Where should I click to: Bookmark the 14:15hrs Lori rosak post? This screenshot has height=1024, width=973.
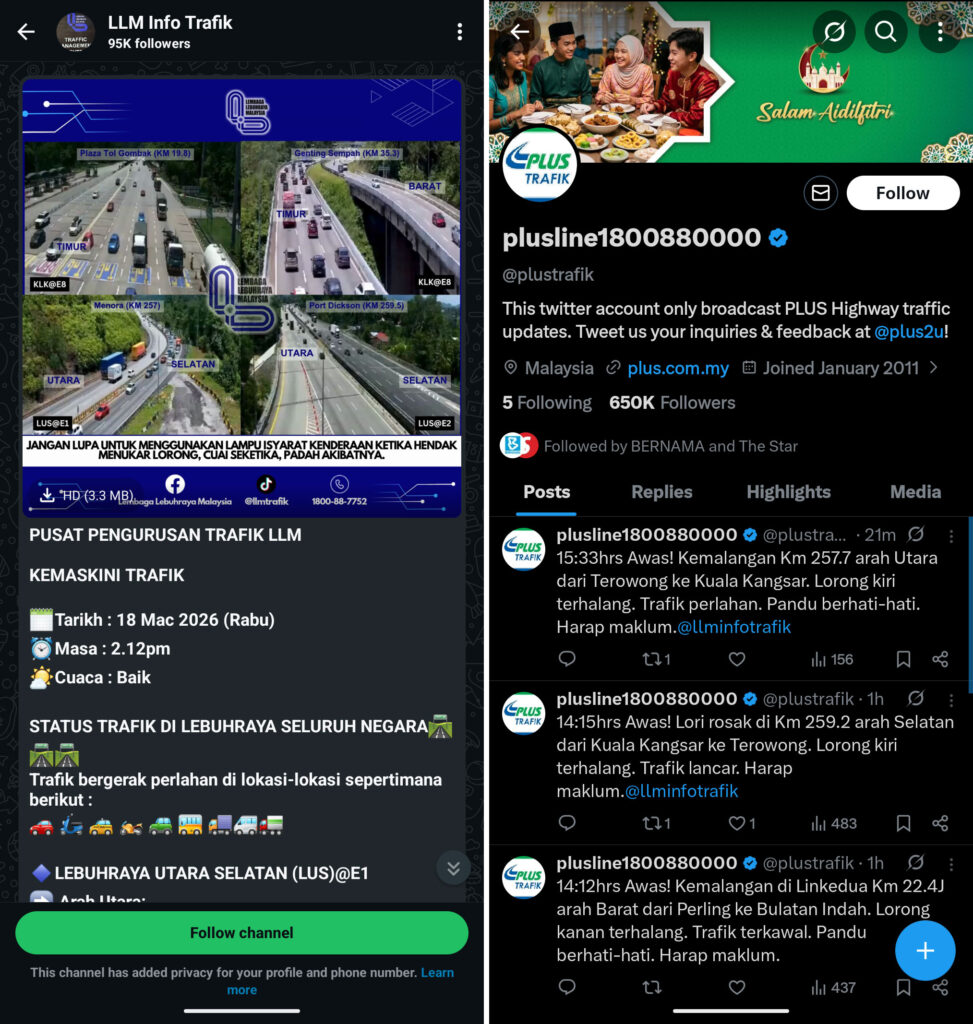(903, 823)
